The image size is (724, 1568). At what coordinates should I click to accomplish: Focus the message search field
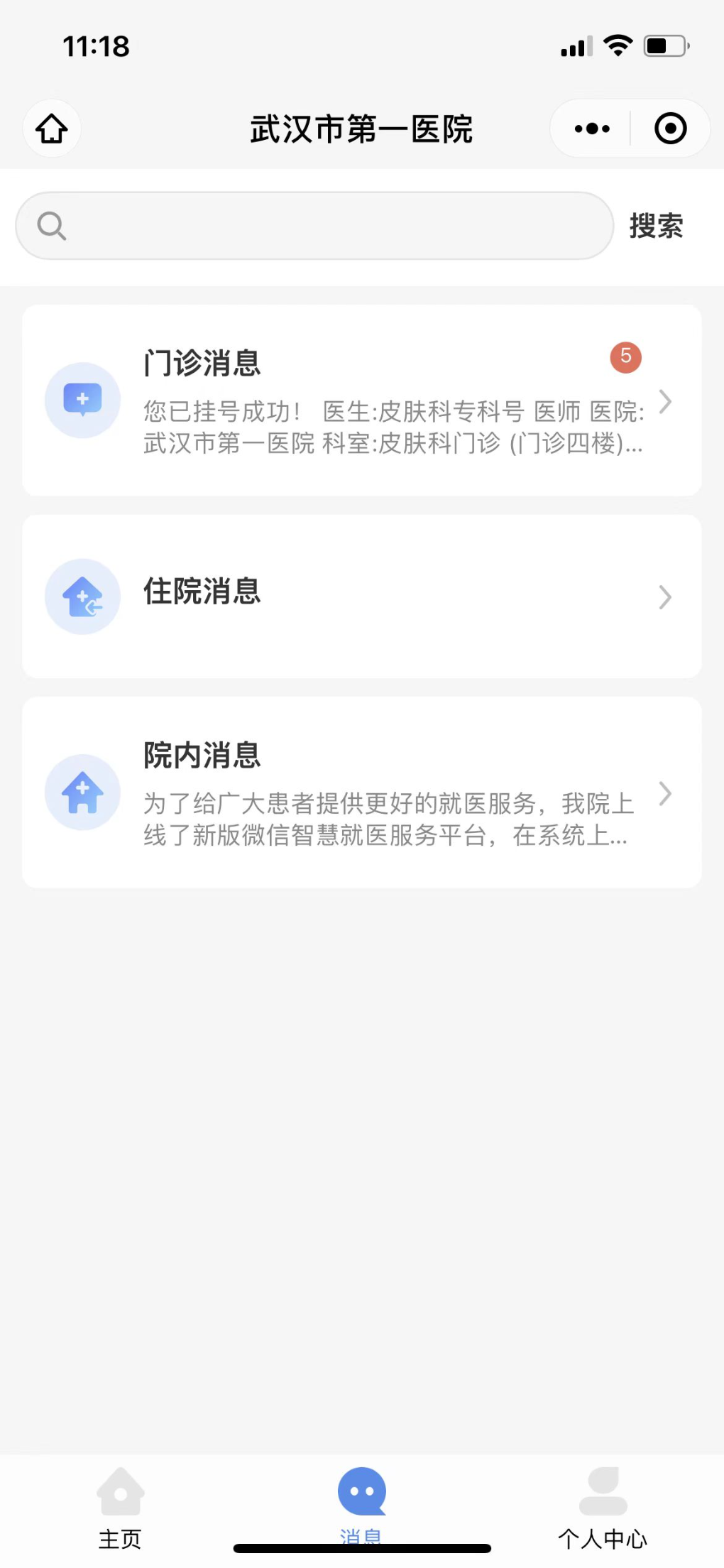pos(314,226)
